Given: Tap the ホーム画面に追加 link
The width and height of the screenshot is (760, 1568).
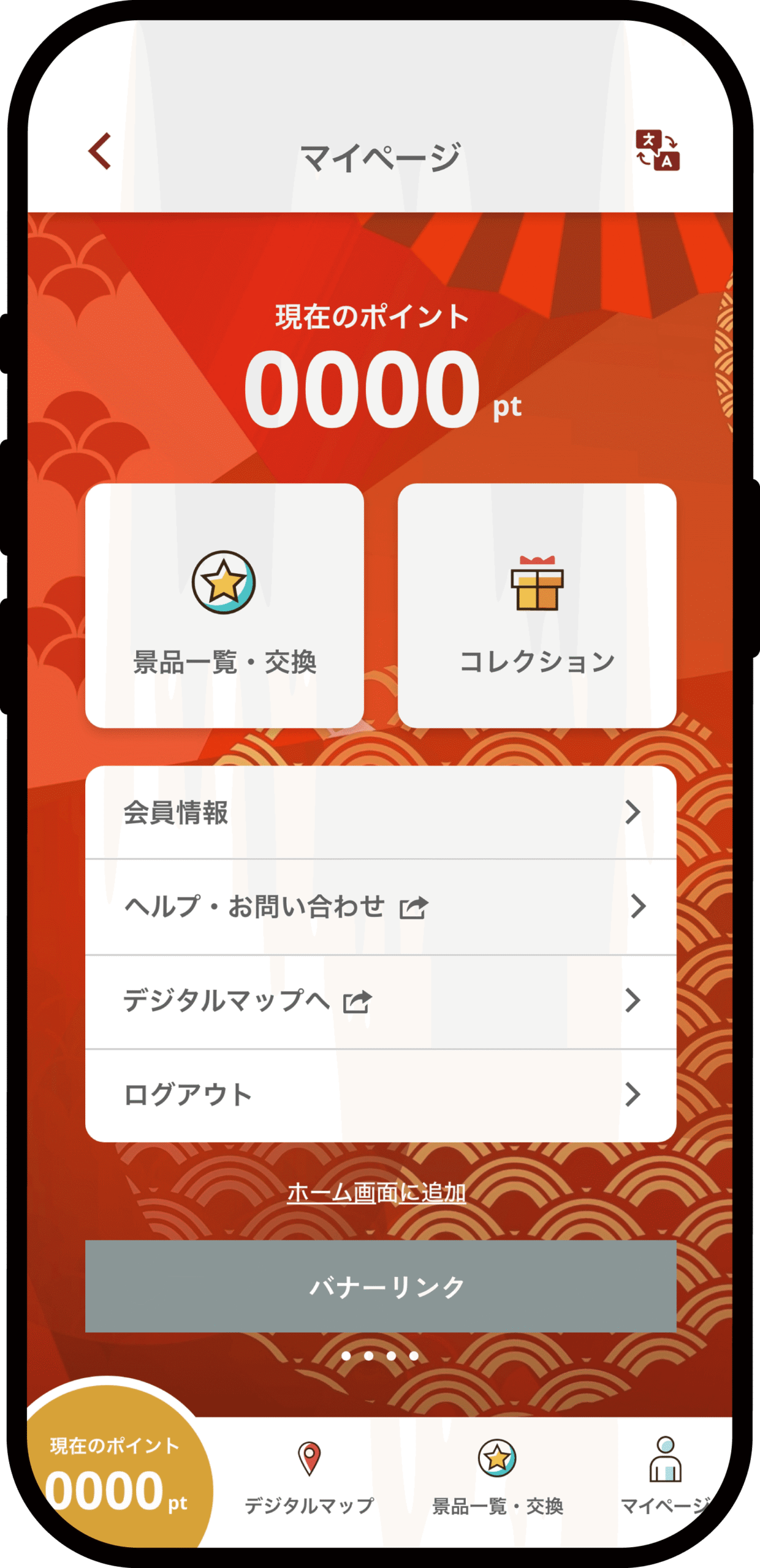Looking at the screenshot, I should pos(376,1192).
